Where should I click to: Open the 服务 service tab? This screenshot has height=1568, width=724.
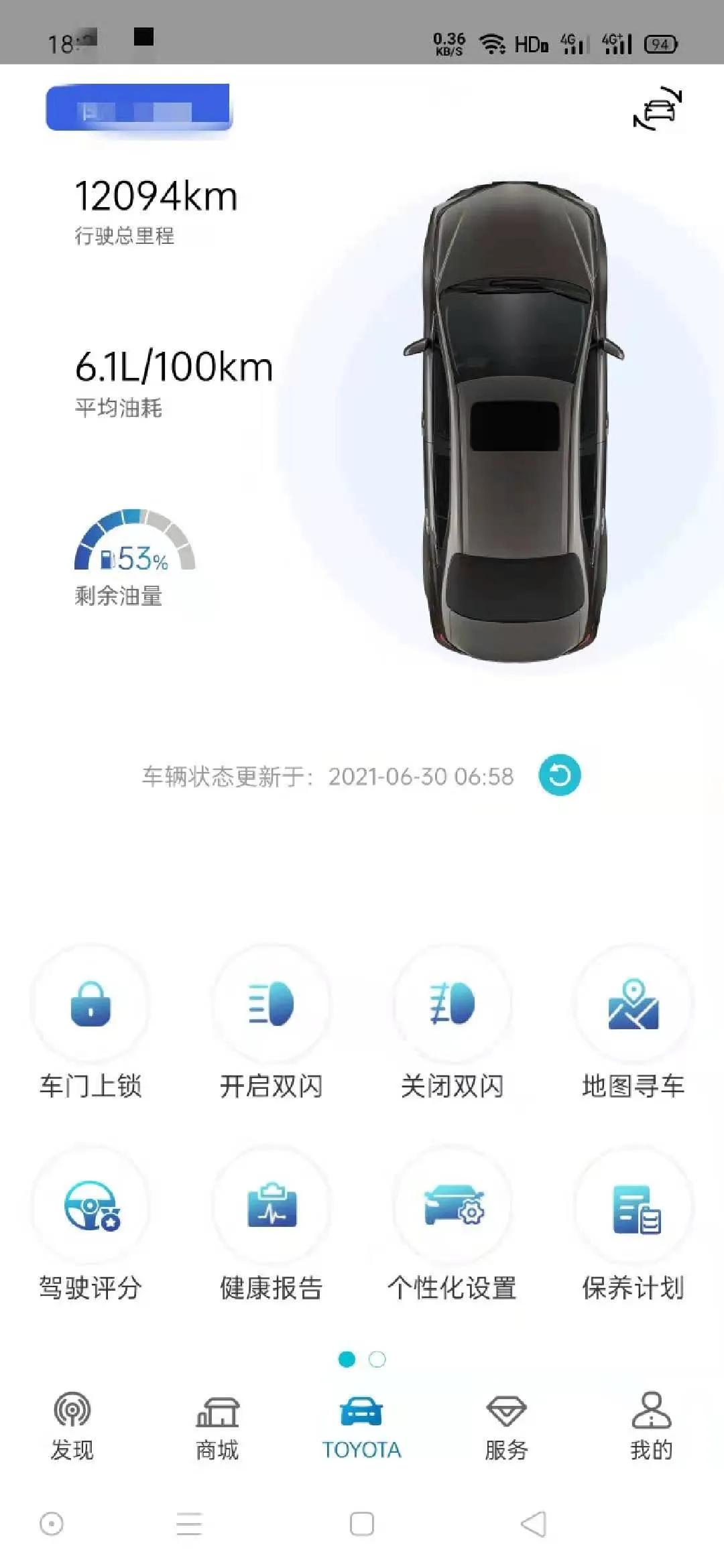point(506,1427)
